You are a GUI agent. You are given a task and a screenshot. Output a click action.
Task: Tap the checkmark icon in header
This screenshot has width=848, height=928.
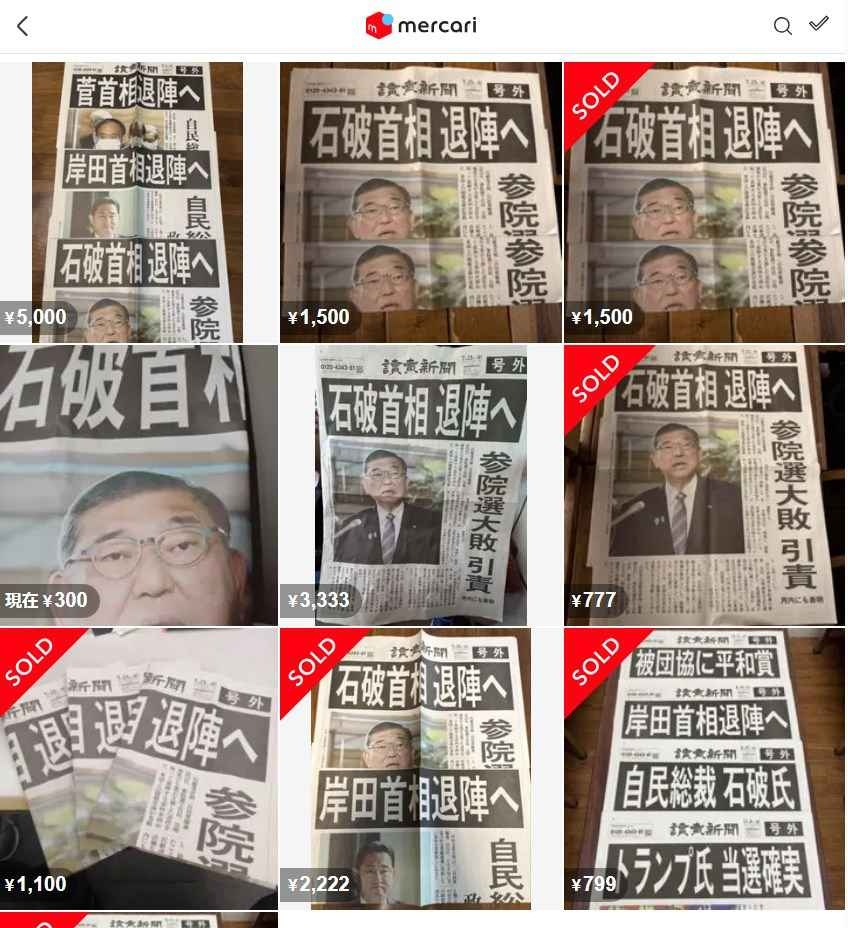819,24
